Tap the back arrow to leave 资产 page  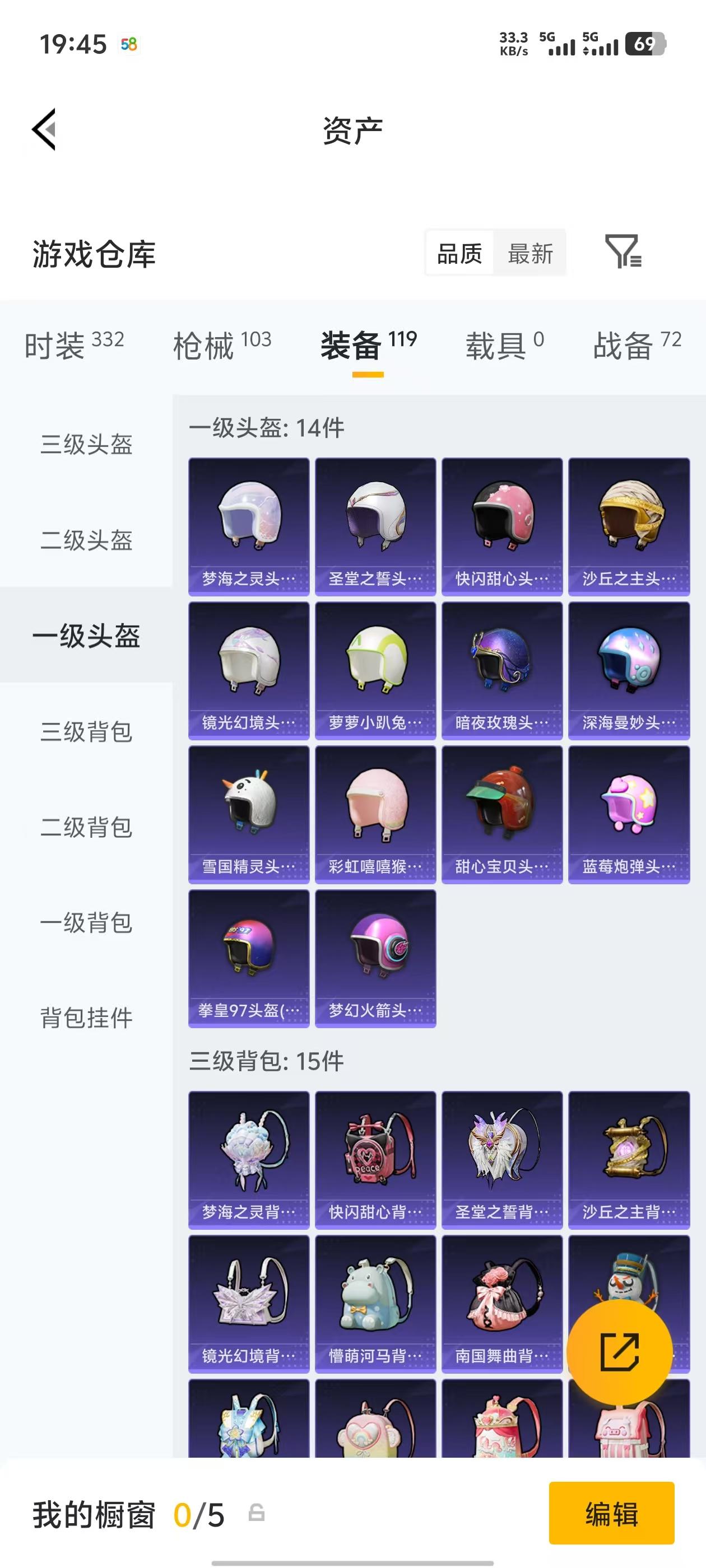point(44,129)
